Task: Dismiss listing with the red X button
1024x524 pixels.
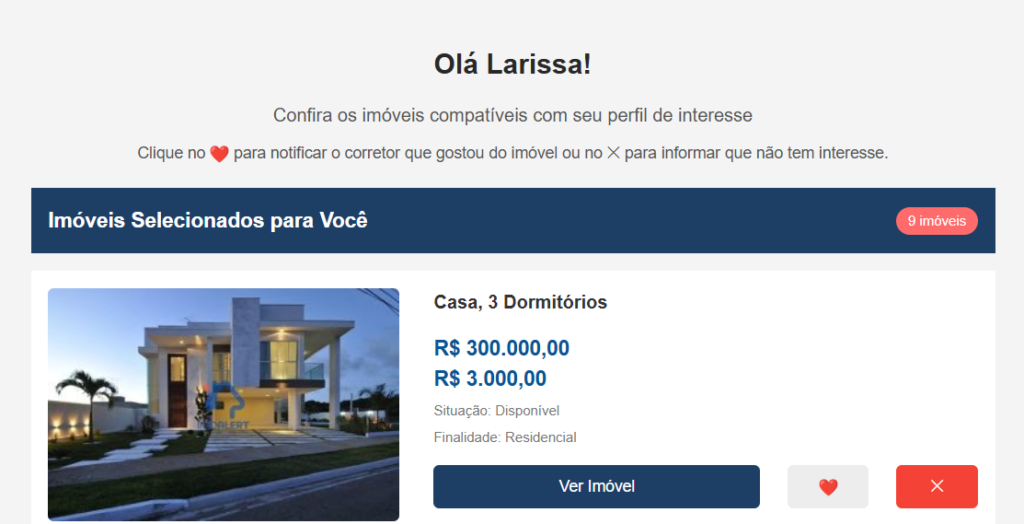Action: pyautogui.click(x=936, y=486)
